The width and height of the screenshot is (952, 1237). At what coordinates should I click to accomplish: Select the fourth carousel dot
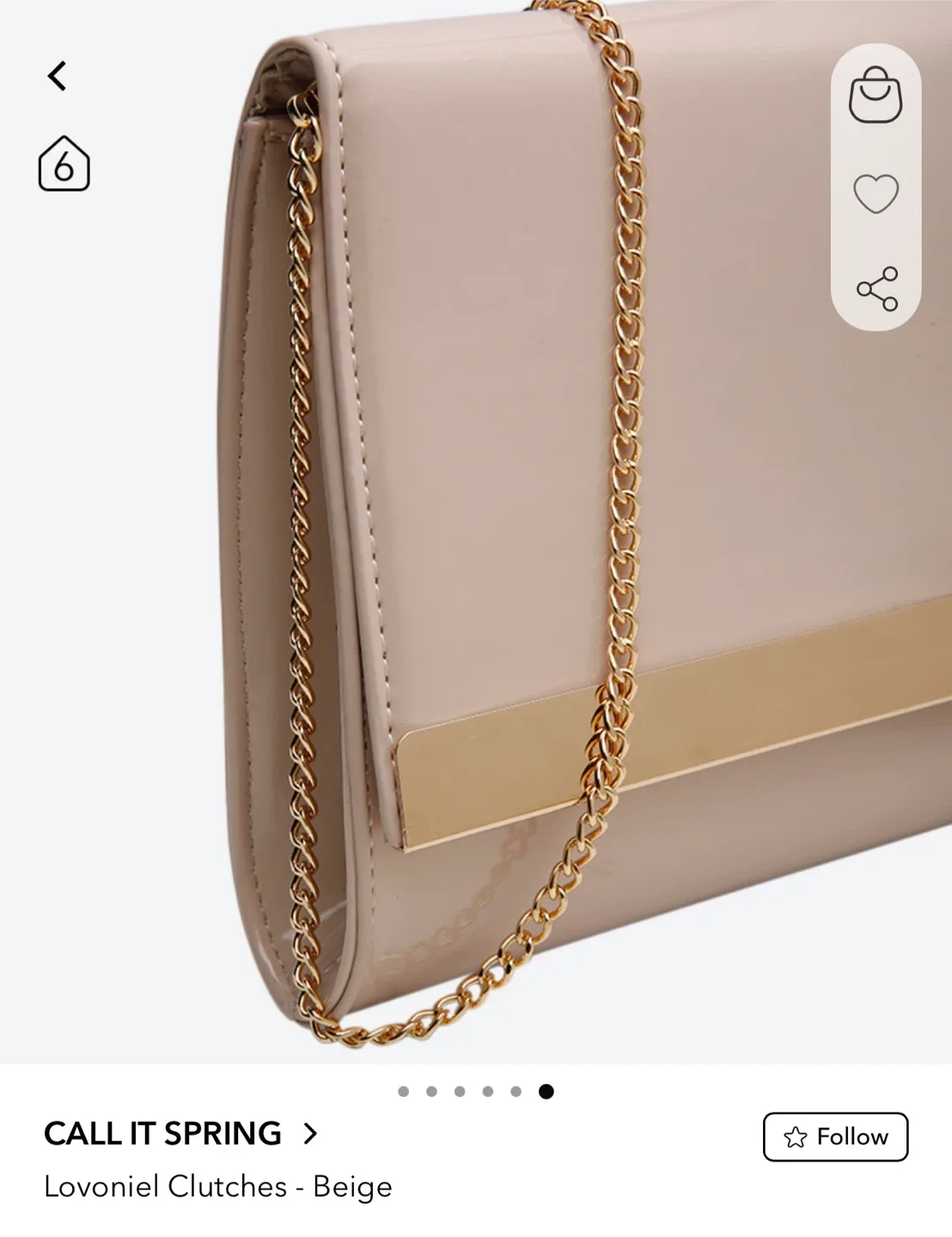coord(486,1091)
